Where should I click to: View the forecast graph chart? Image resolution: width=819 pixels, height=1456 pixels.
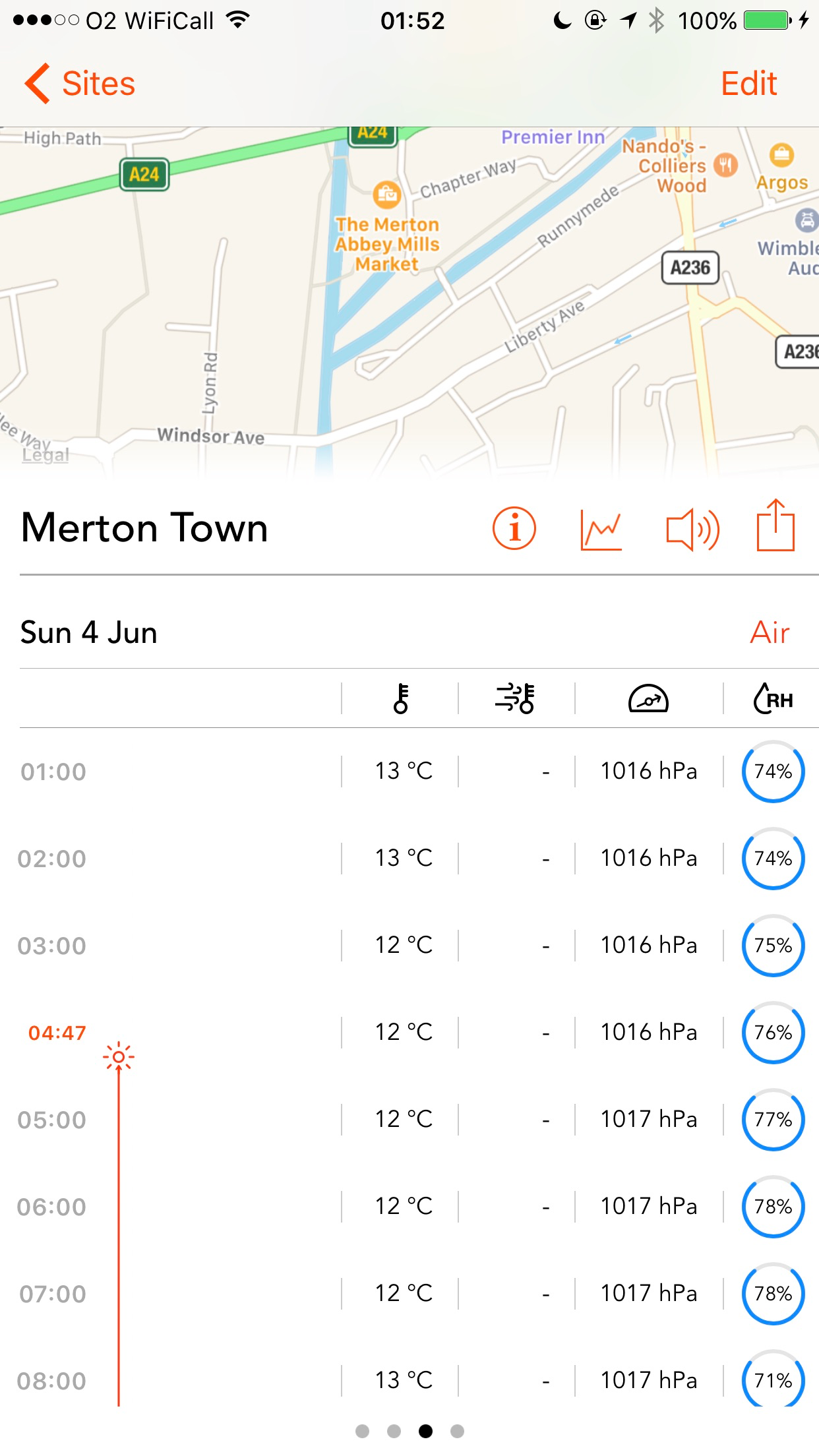[601, 530]
